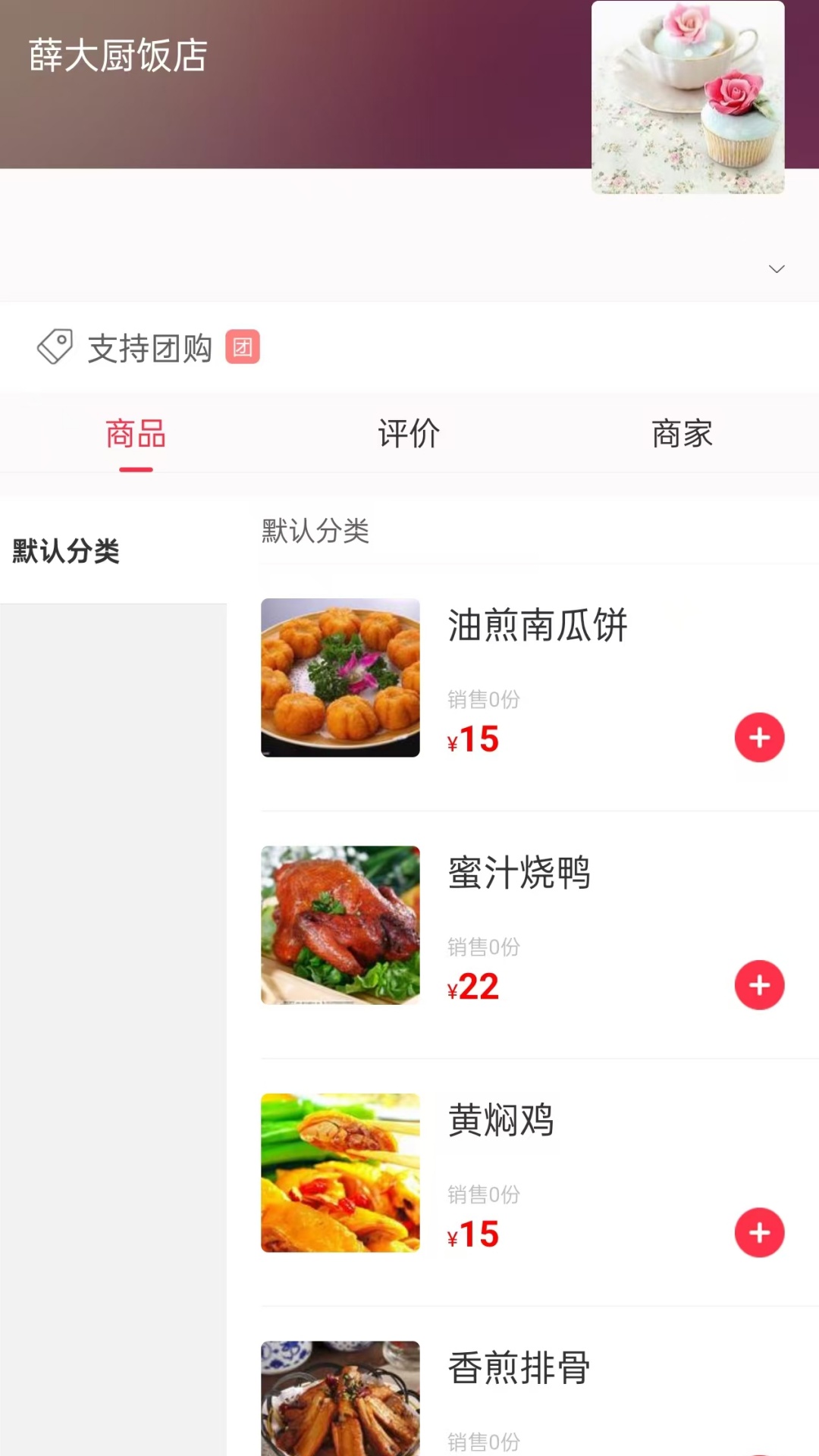819x1456 pixels.
Task: Select the 商品 tab
Action: click(135, 433)
